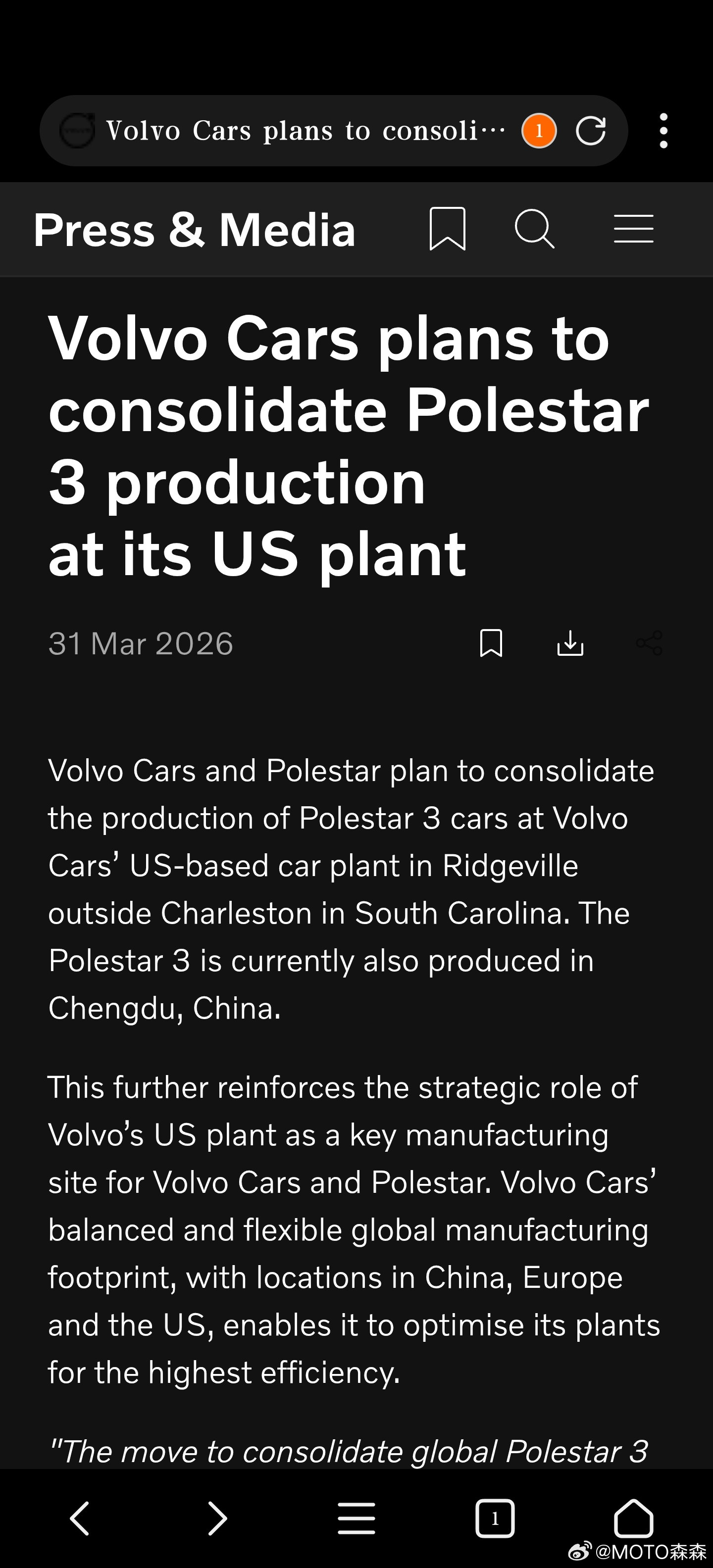Open the browser bottom menu
Image resolution: width=713 pixels, height=1568 pixels.
[356, 1518]
